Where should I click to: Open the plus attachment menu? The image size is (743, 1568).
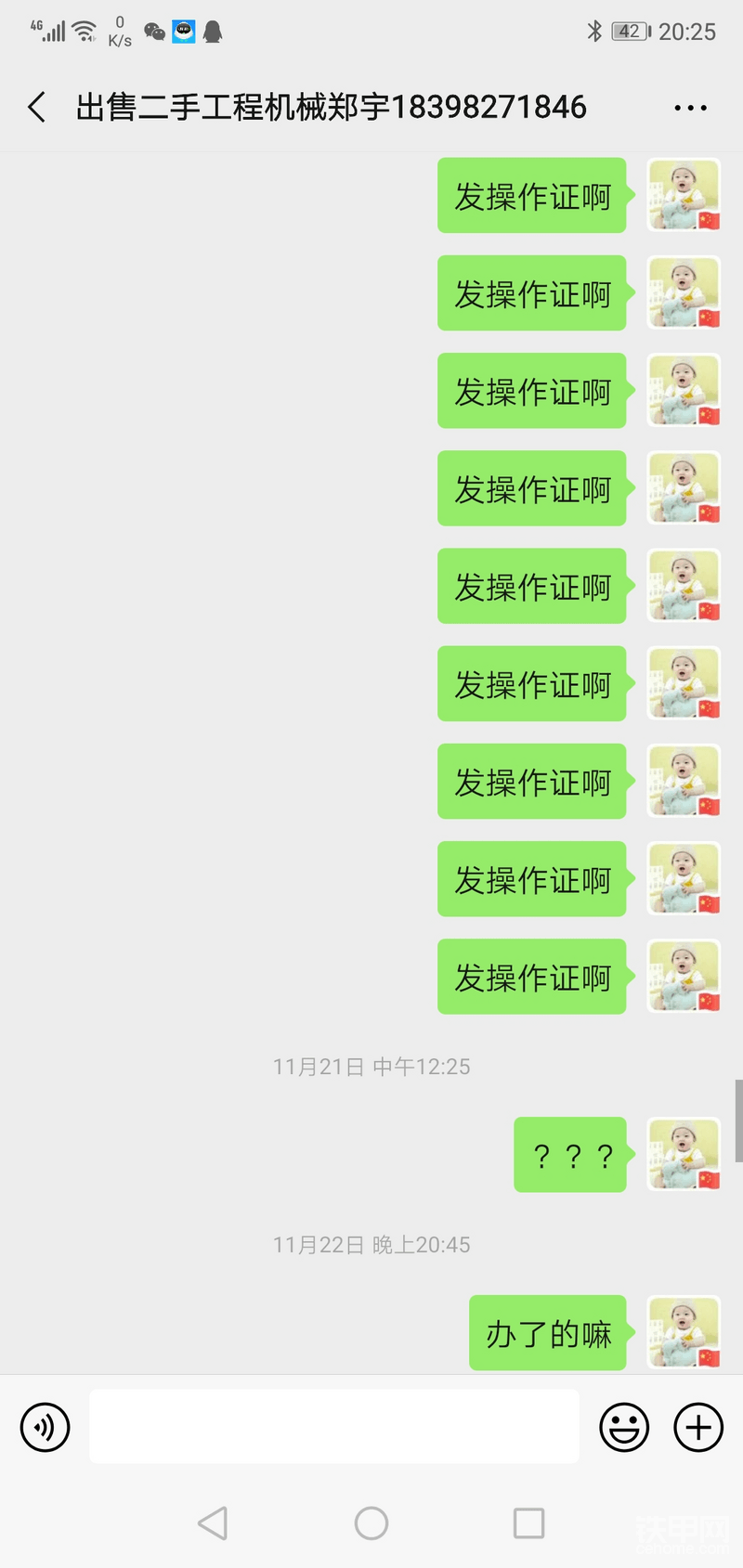698,1427
